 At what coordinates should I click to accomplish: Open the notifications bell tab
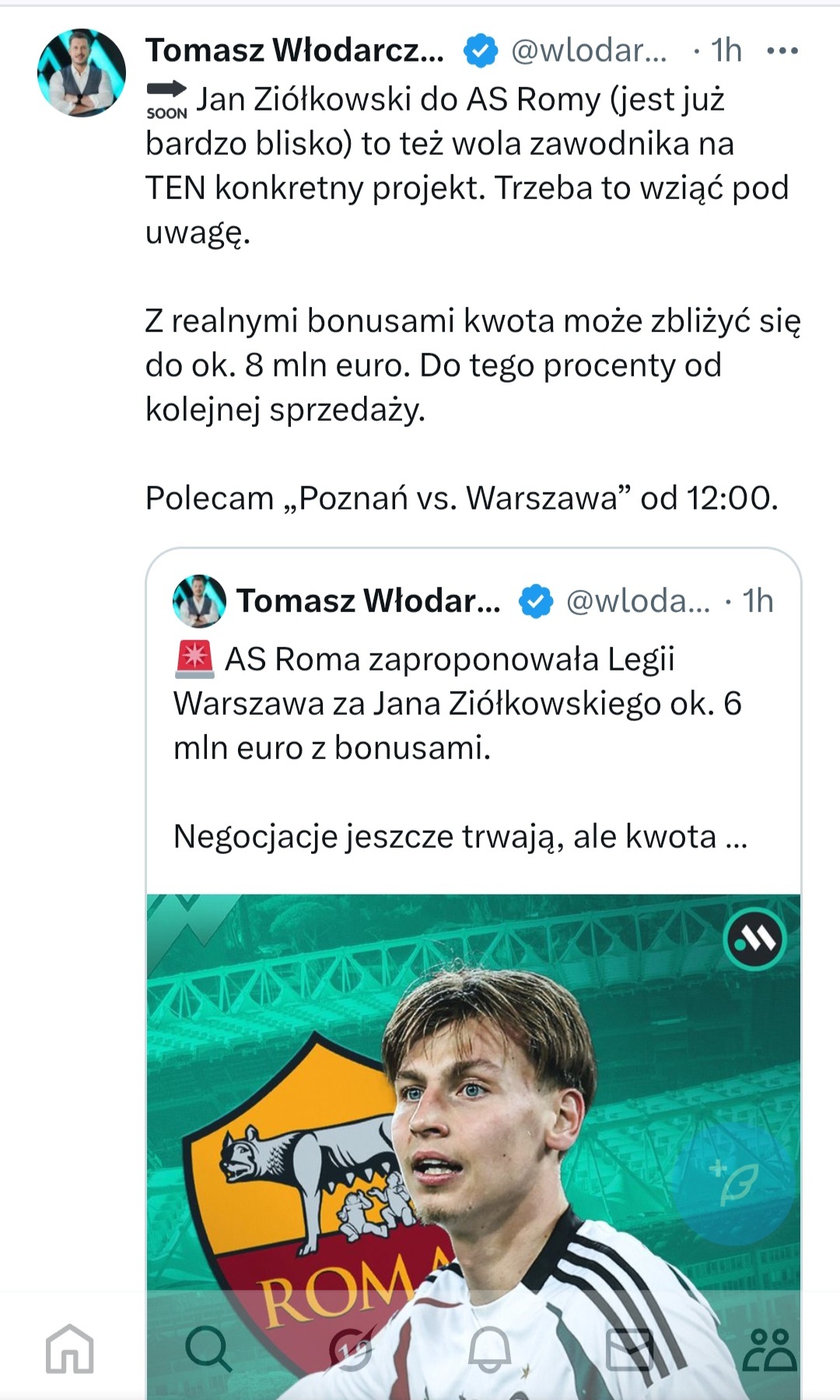pyautogui.click(x=489, y=1349)
